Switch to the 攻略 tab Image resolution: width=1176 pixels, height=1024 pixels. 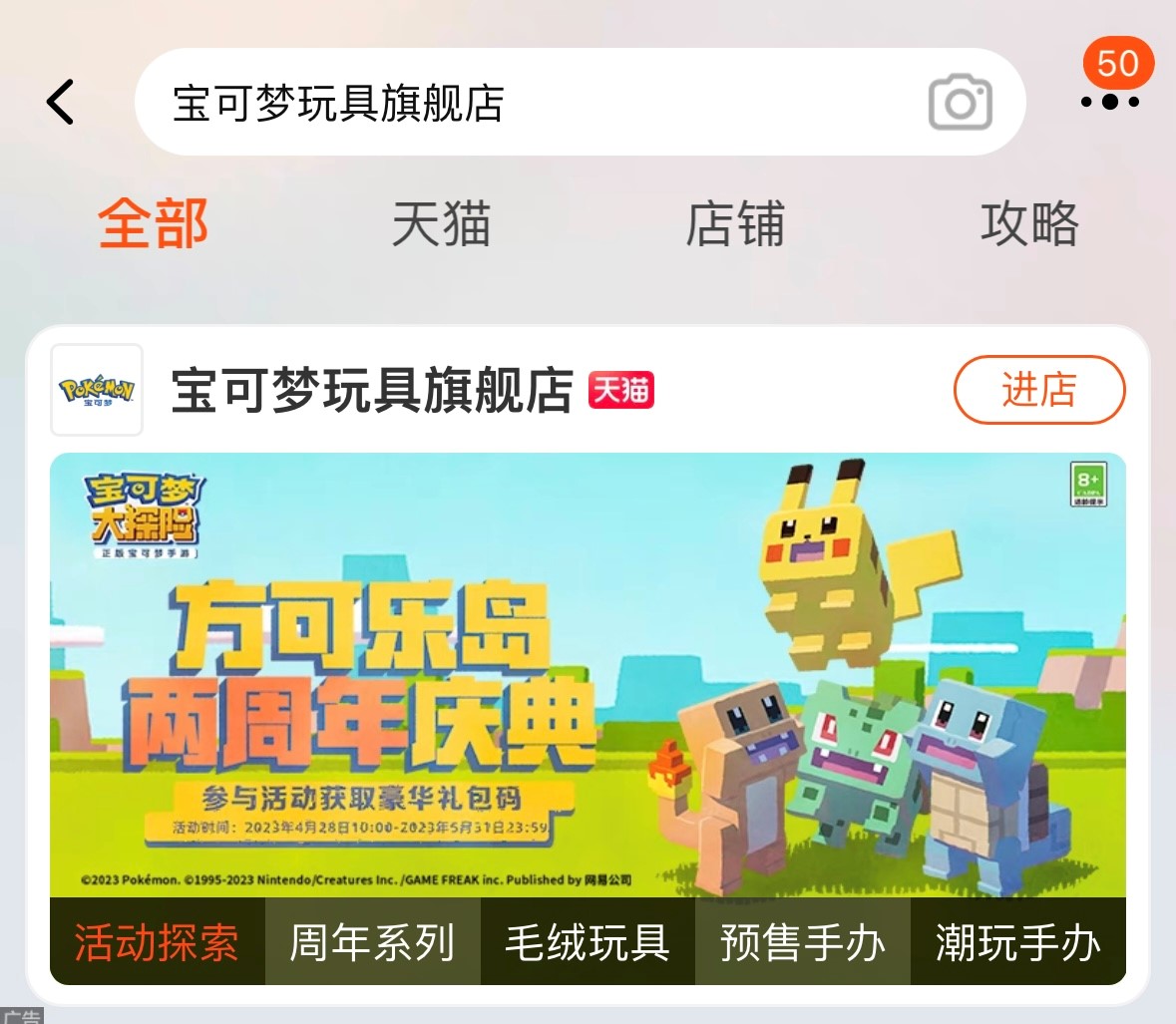1029,223
